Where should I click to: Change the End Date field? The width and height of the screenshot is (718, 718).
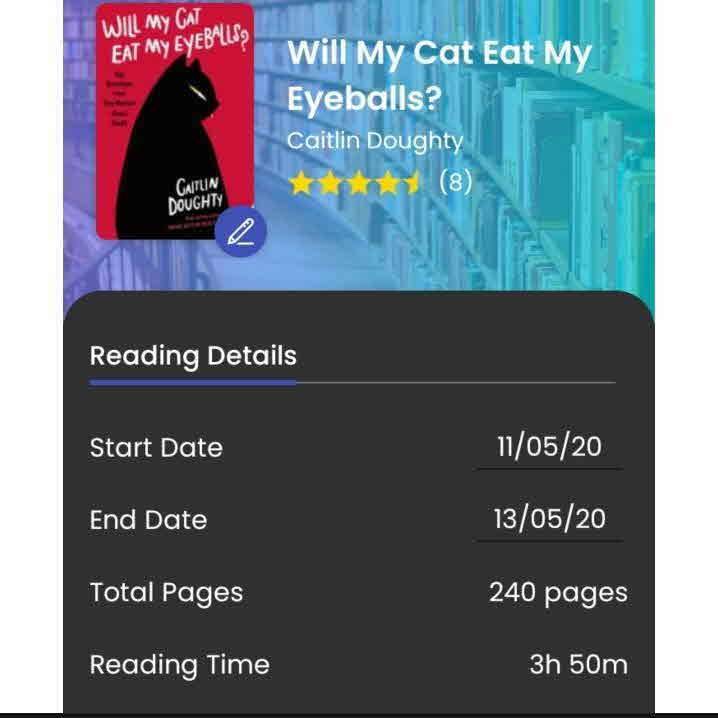[549, 519]
